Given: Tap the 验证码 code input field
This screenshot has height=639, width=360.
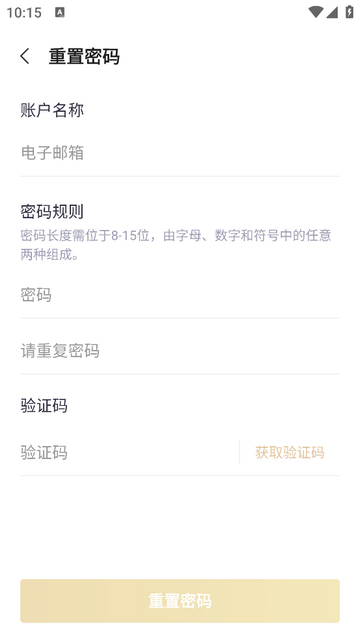Looking at the screenshot, I should [x=129, y=452].
